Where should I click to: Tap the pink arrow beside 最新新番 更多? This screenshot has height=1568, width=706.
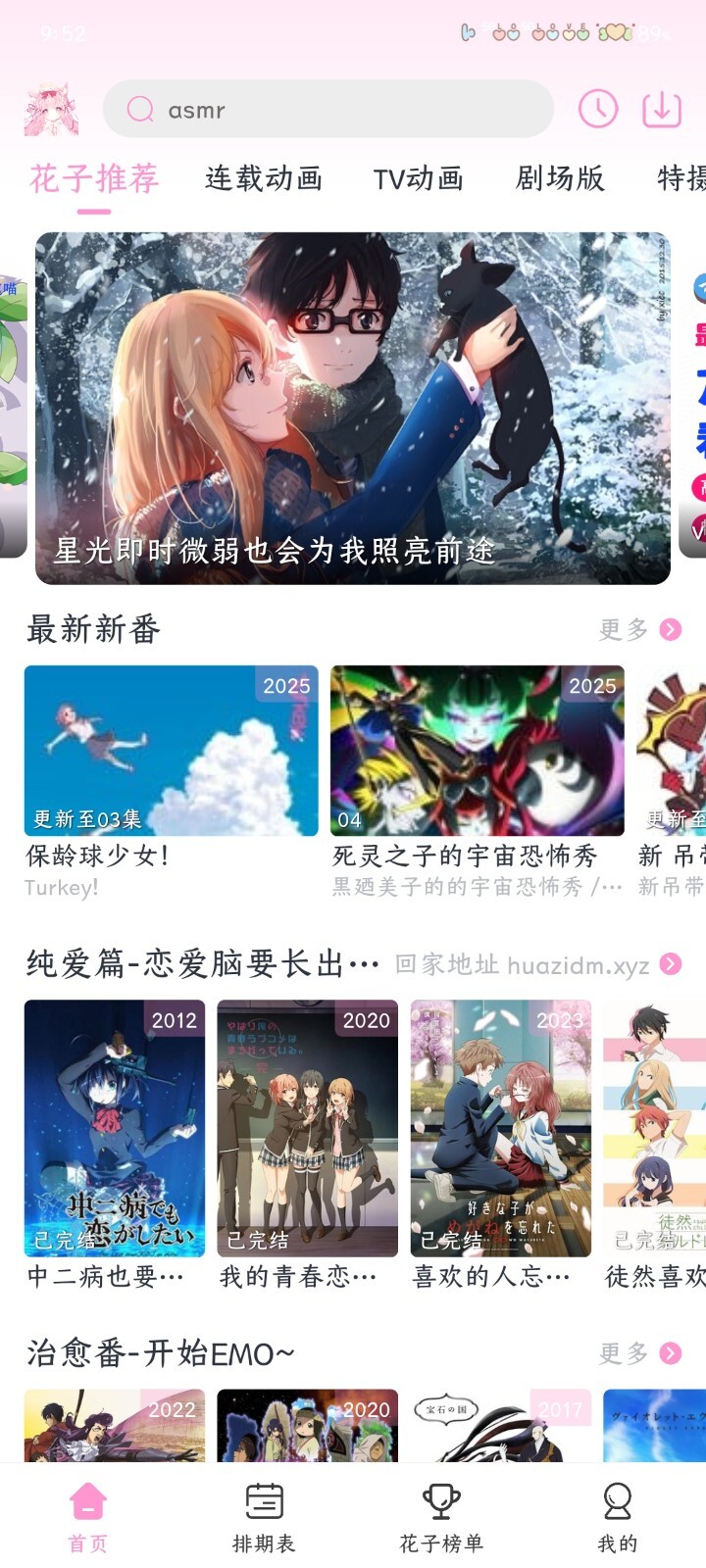[x=671, y=628]
